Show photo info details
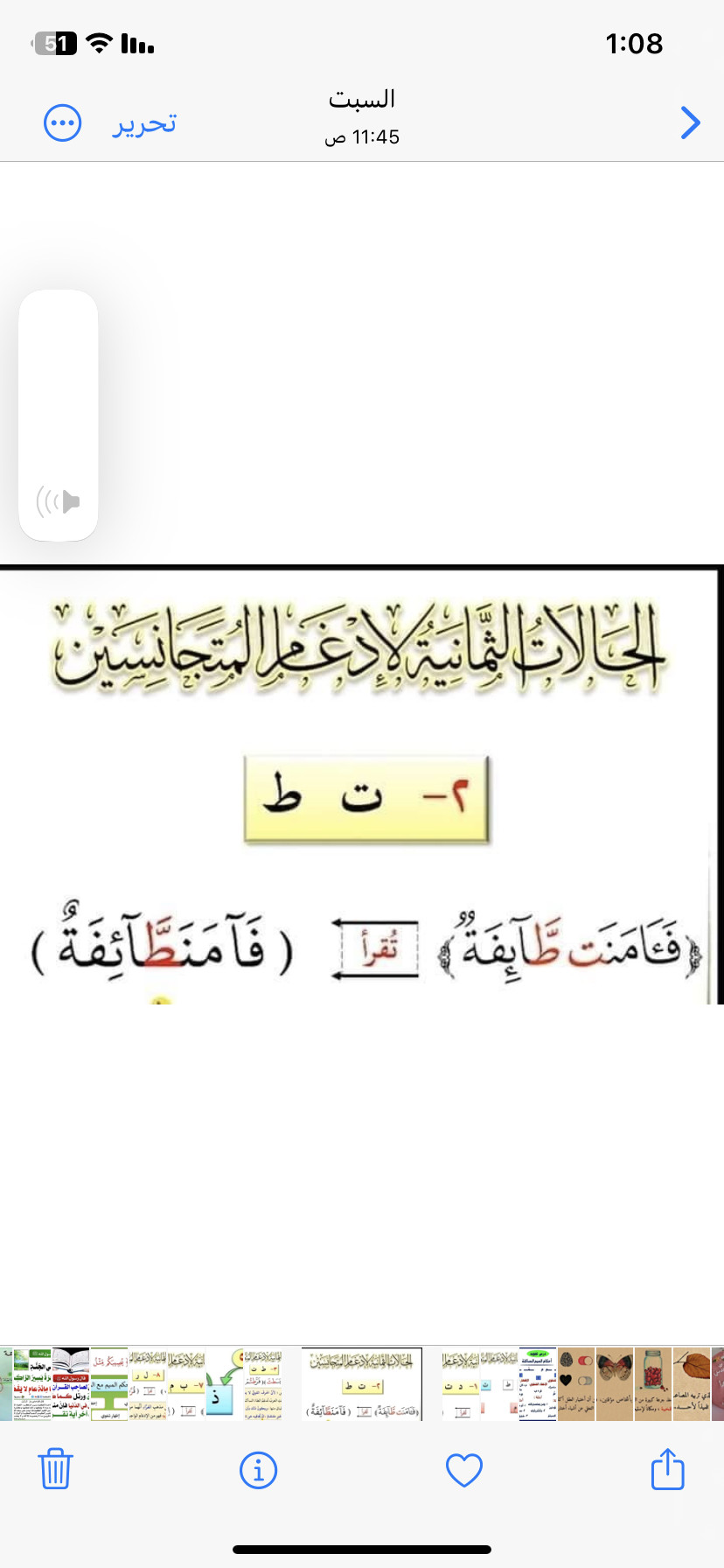Screen dimensions: 724x1568 pos(258,1470)
